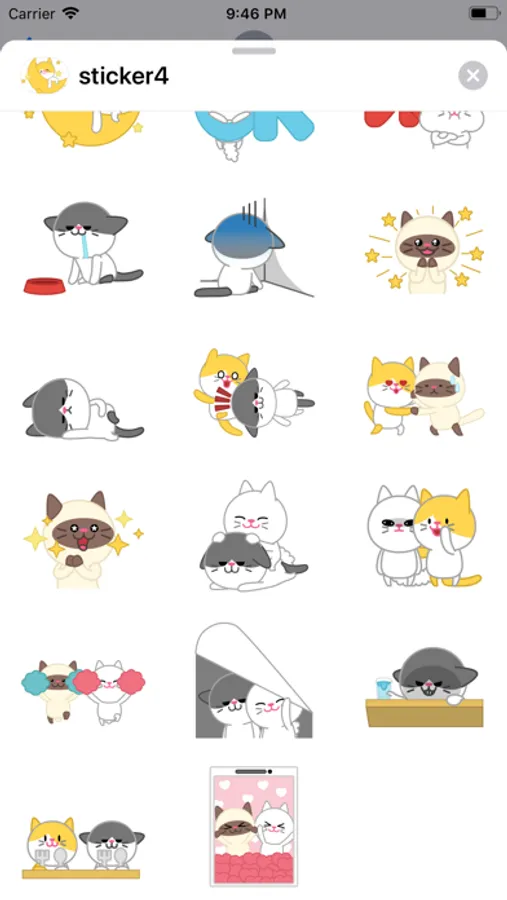Viewport: 507px width, 900px height.
Task: Tap the two cats holding forks sticker
Action: pos(84,847)
